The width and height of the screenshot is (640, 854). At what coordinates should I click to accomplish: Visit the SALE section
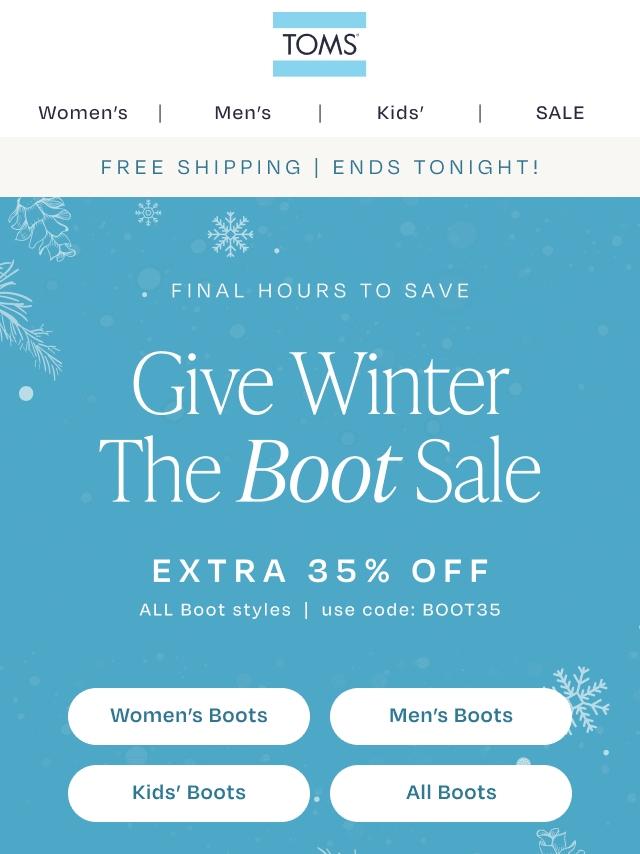[560, 113]
